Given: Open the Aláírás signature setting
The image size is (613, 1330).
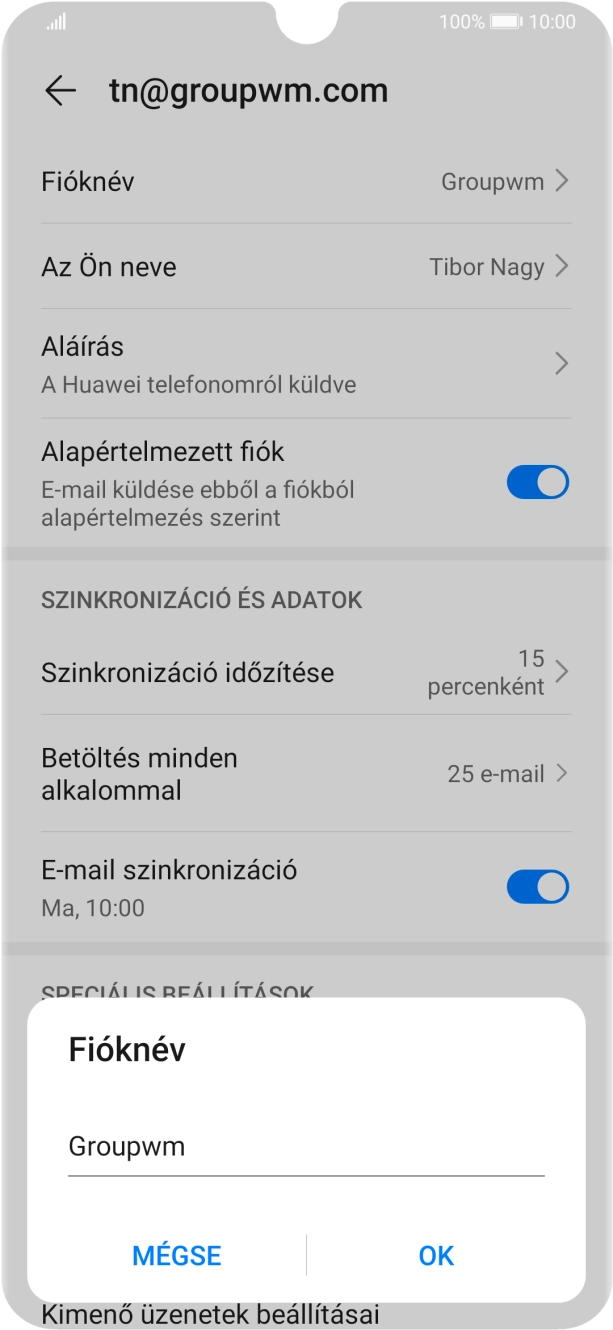Looking at the screenshot, I should tap(305, 364).
